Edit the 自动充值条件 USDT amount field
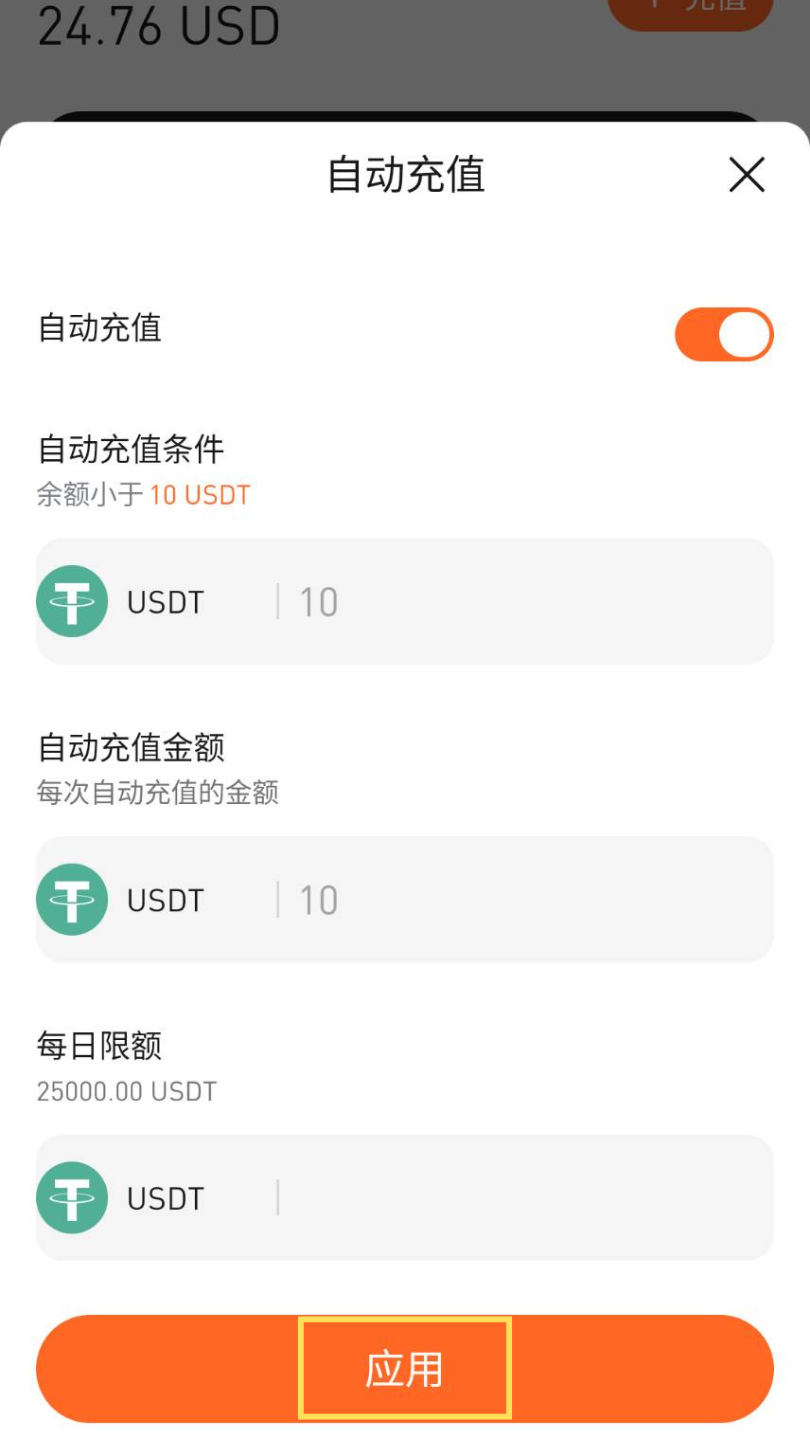Screen dimensions: 810x1440 point(520,602)
